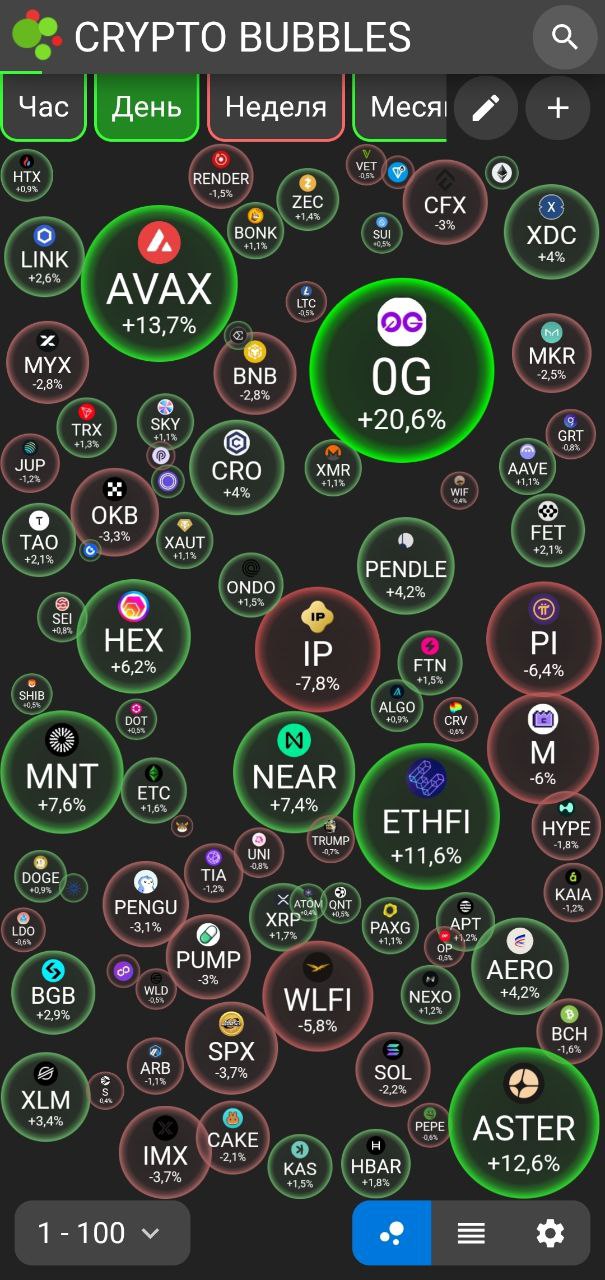Select the День timeframe tab
605x1280 pixels.
(x=146, y=107)
